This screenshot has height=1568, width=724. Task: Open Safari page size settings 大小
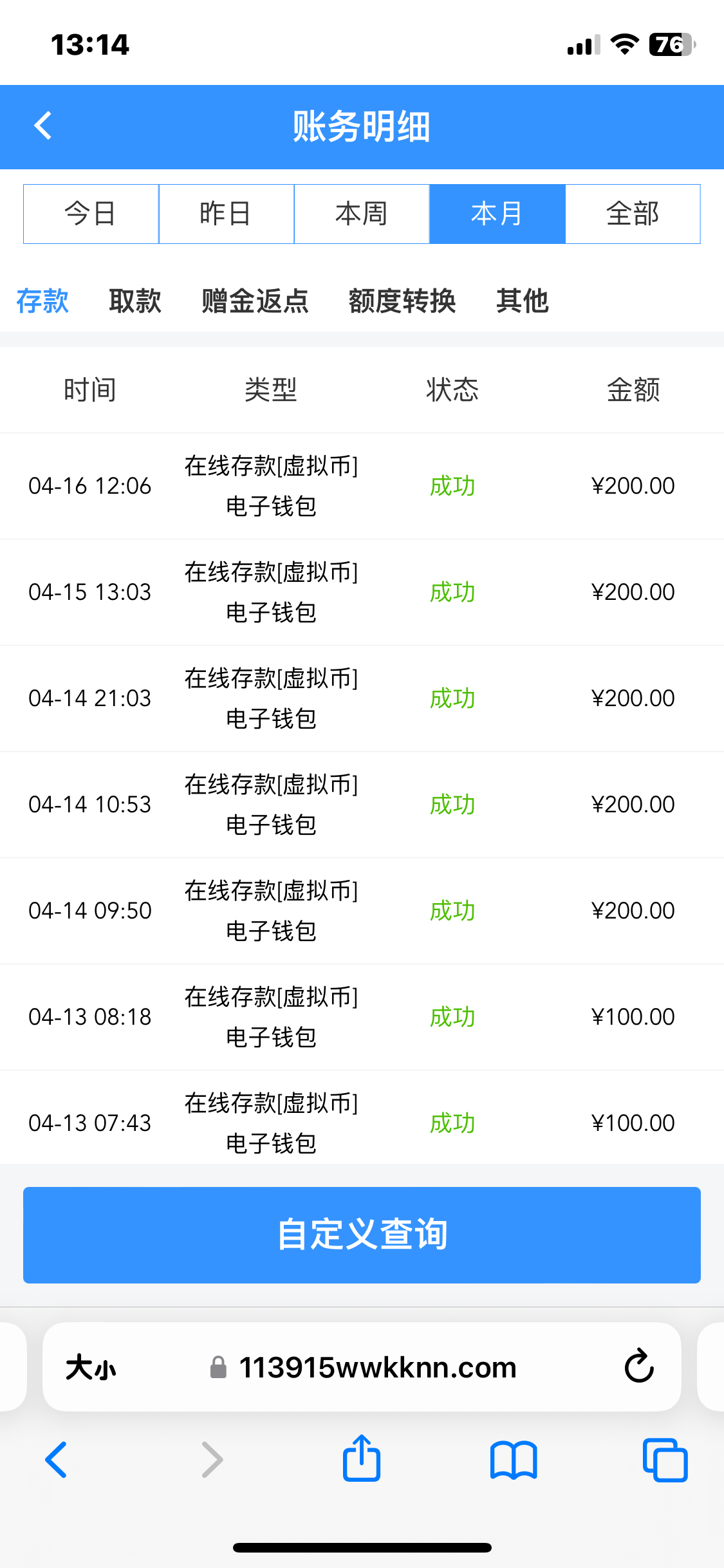tap(91, 1367)
